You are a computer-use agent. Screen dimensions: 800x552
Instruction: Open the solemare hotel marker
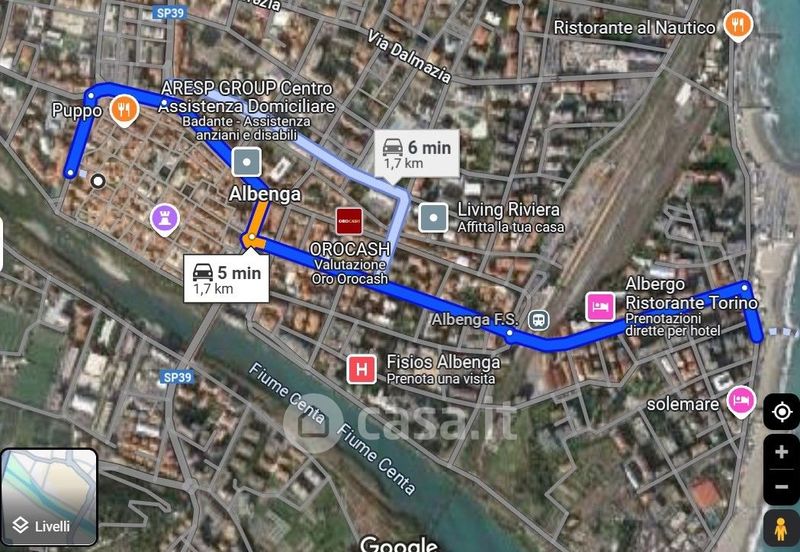(x=741, y=402)
